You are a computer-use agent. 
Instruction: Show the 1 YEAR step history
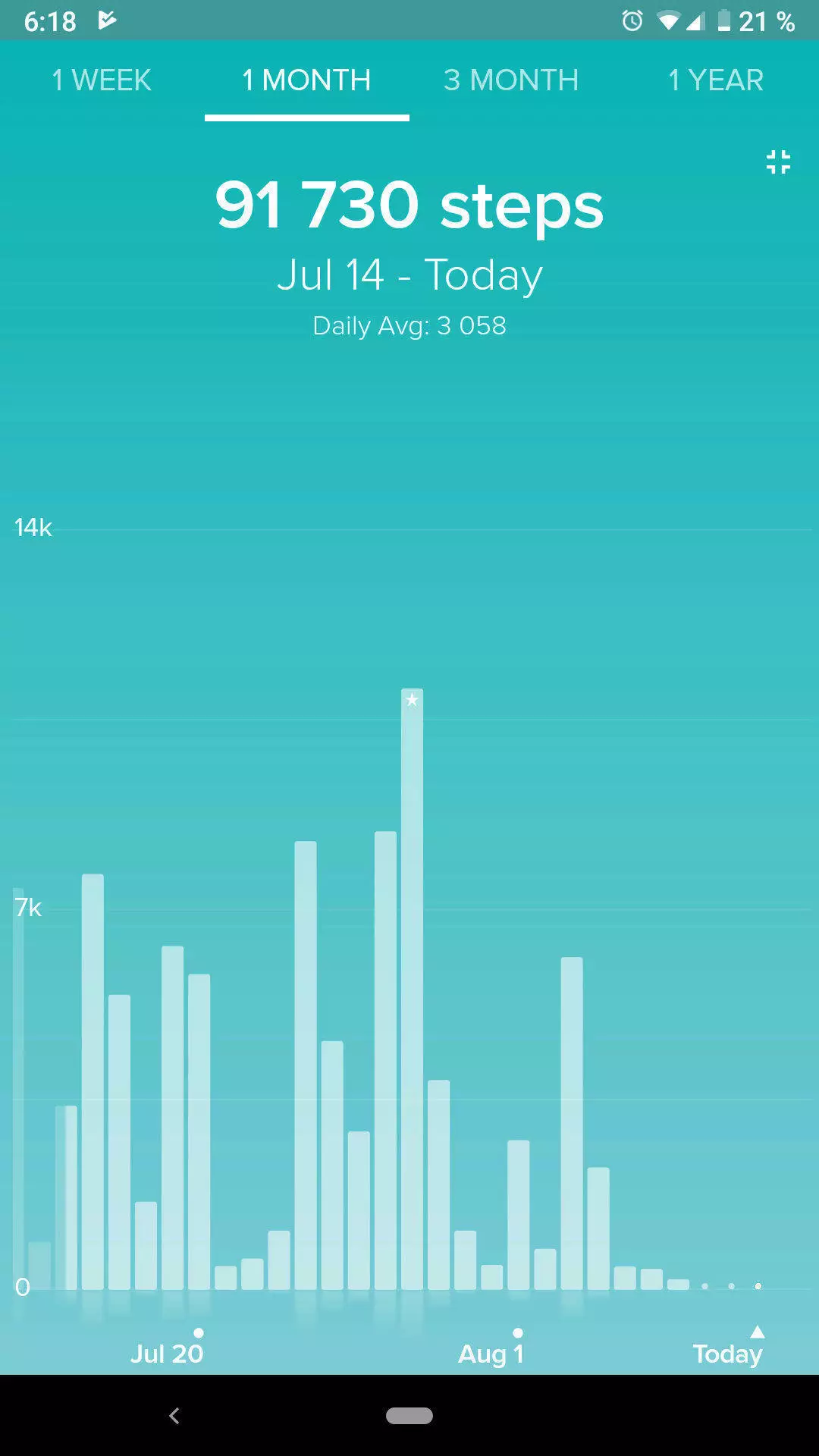pyautogui.click(x=716, y=80)
